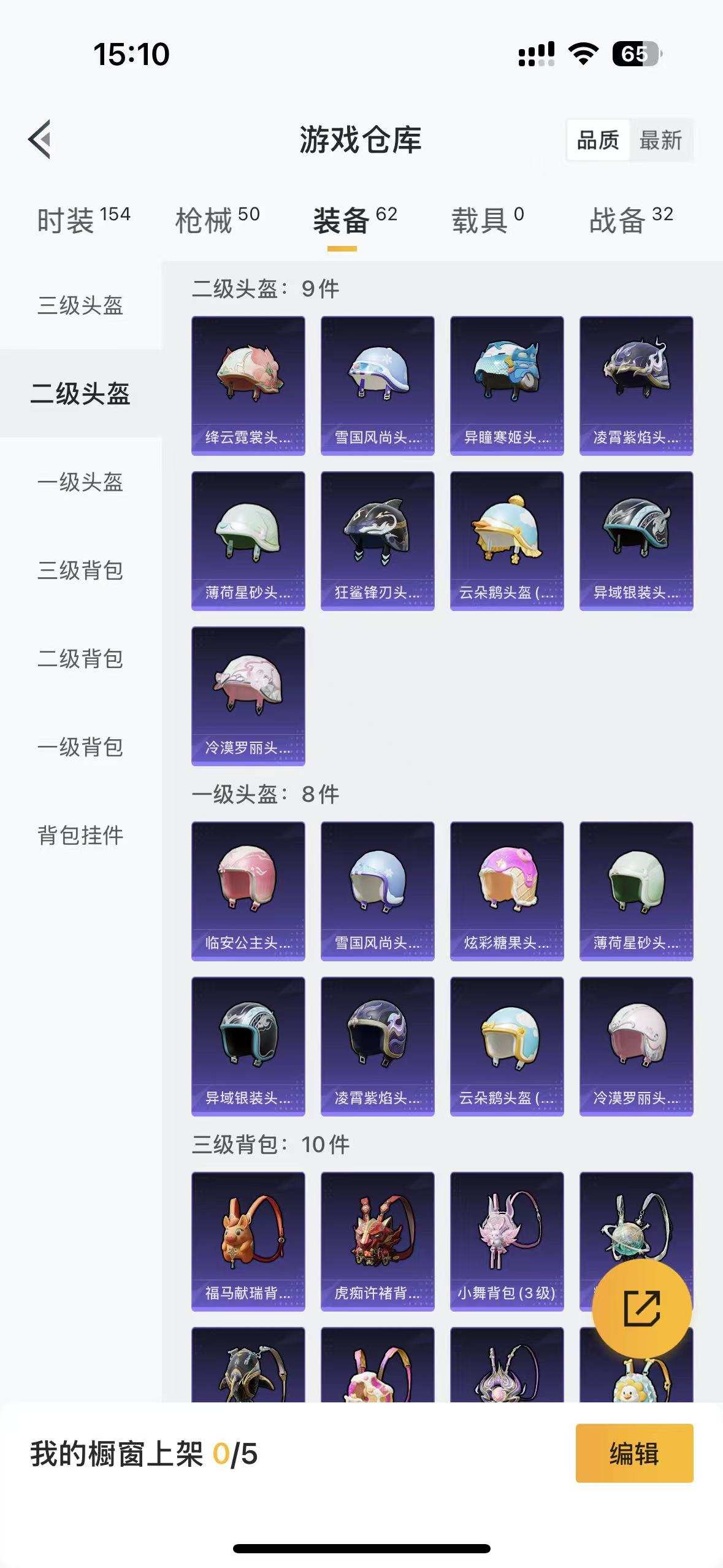View the 狂鲨锋刃 helmet item
The height and width of the screenshot is (1568, 723).
point(377,540)
